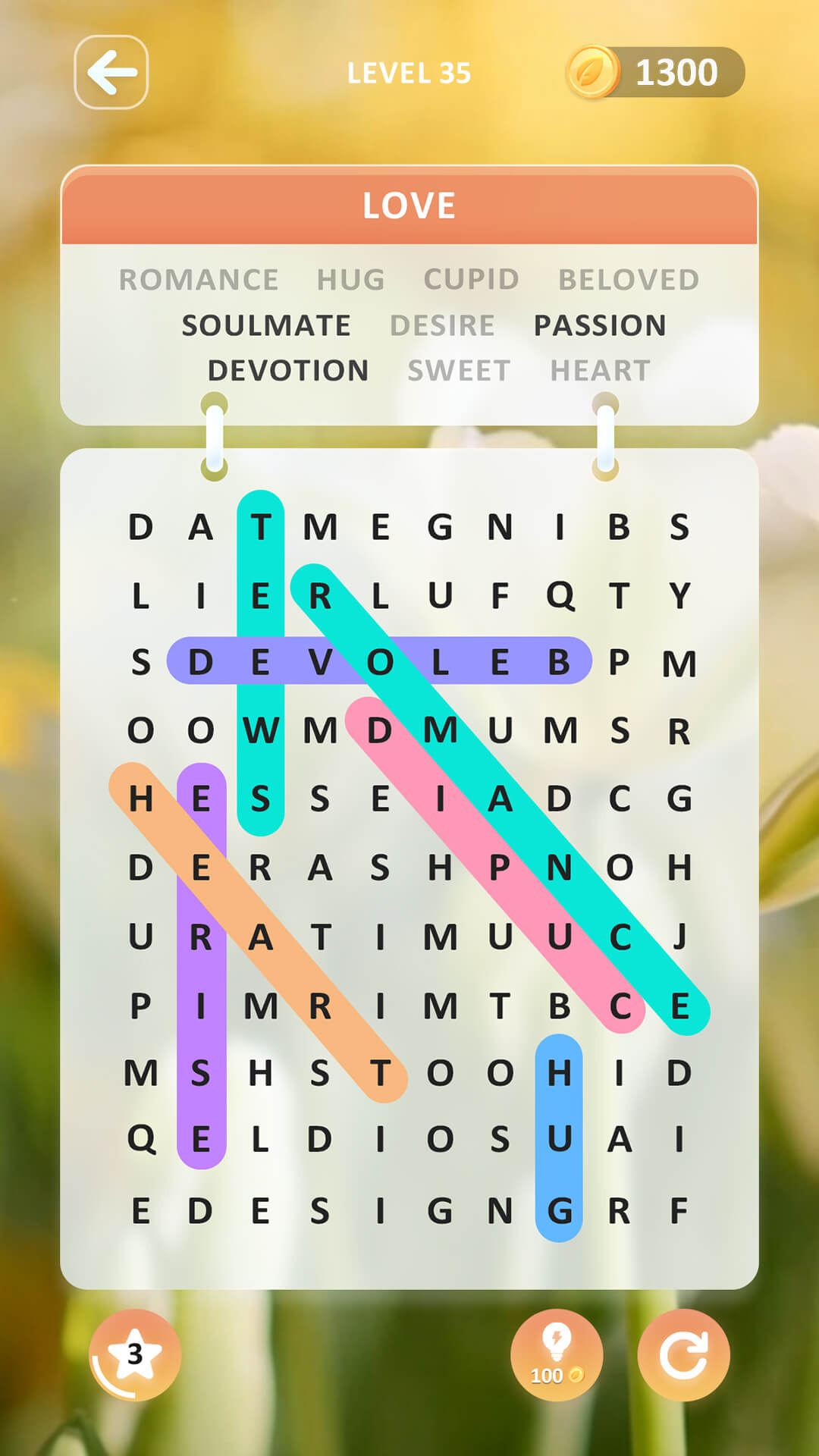Go back using the arrow button
This screenshot has width=819, height=1456.
pos(111,73)
